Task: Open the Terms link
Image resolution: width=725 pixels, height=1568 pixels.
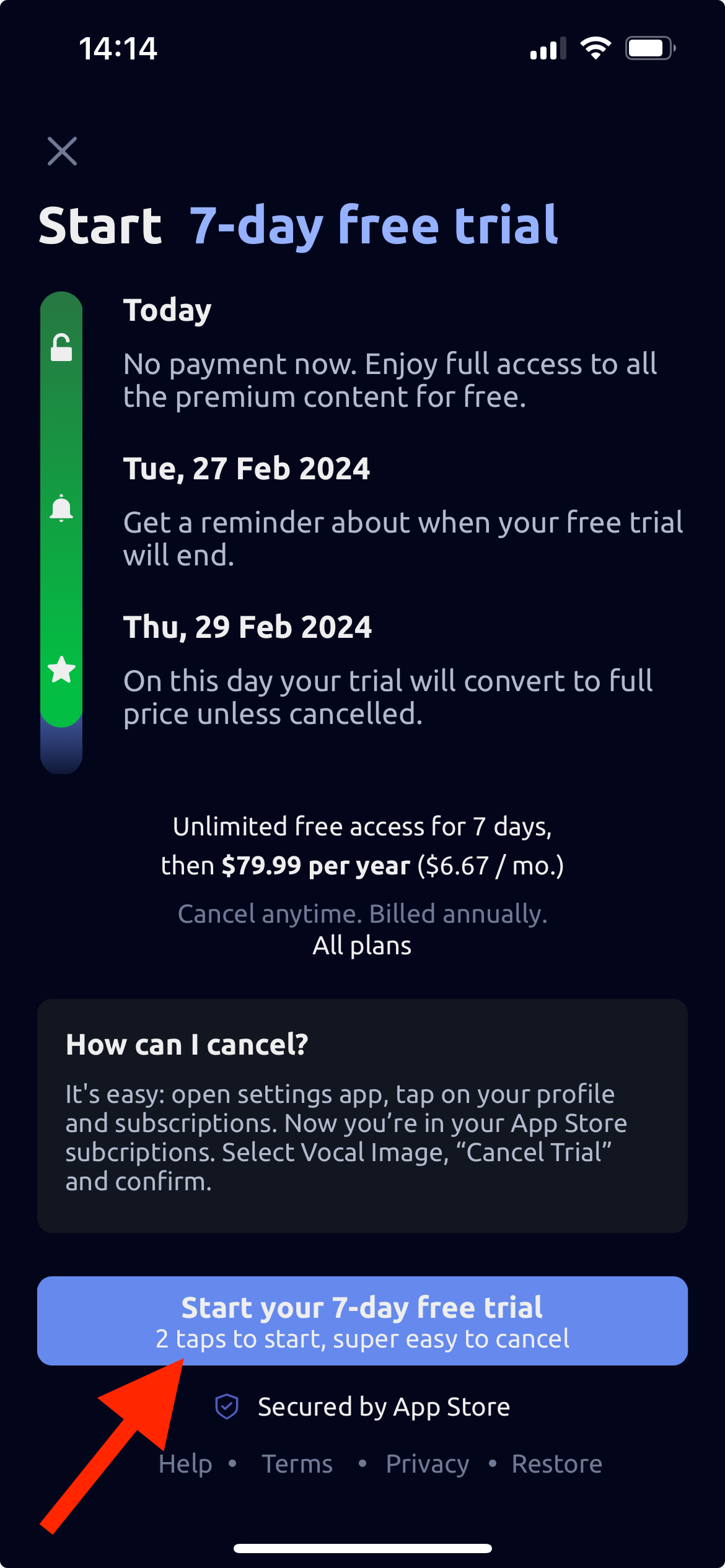Action: 297,1464
